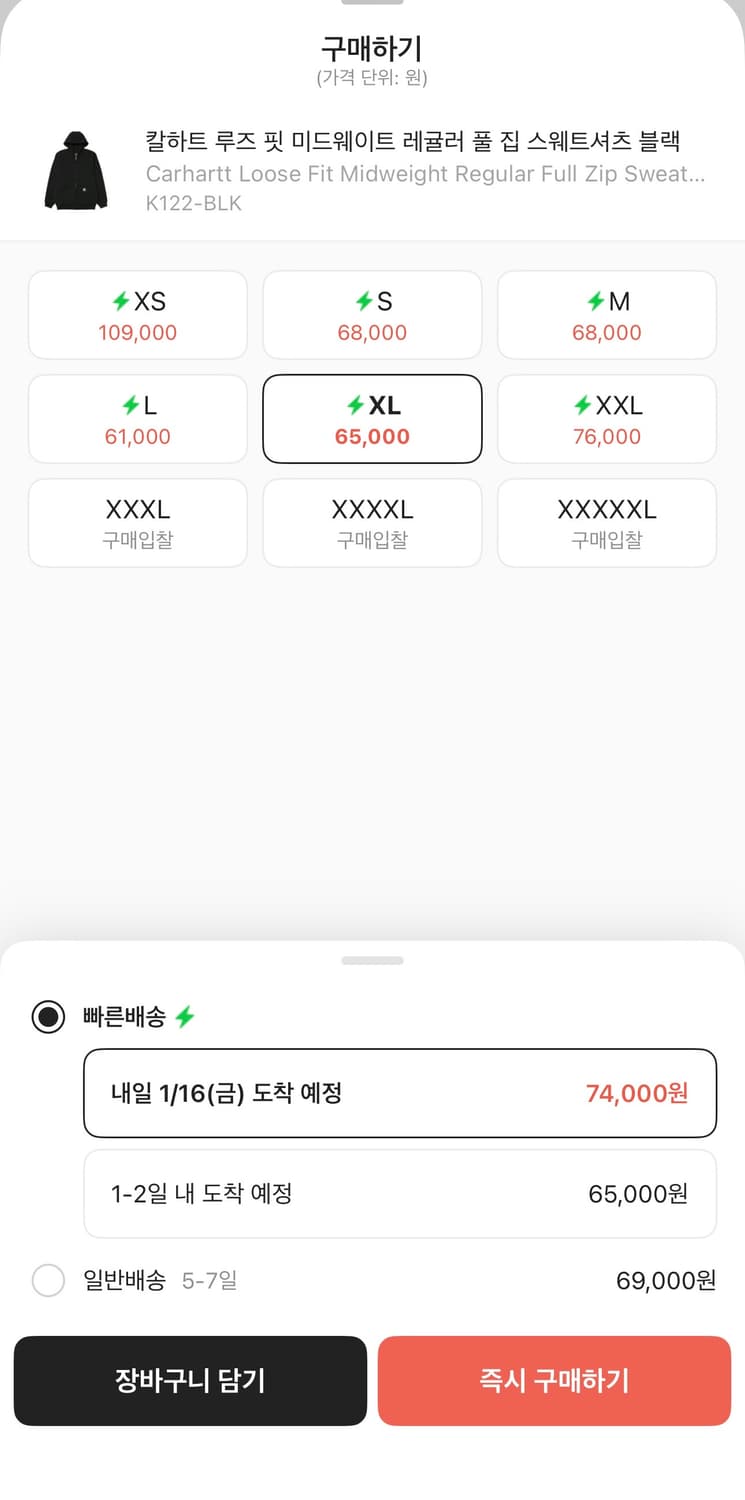Select the XXL size priced 76,000
Viewport: 745px width, 1500px height.
pyautogui.click(x=606, y=418)
